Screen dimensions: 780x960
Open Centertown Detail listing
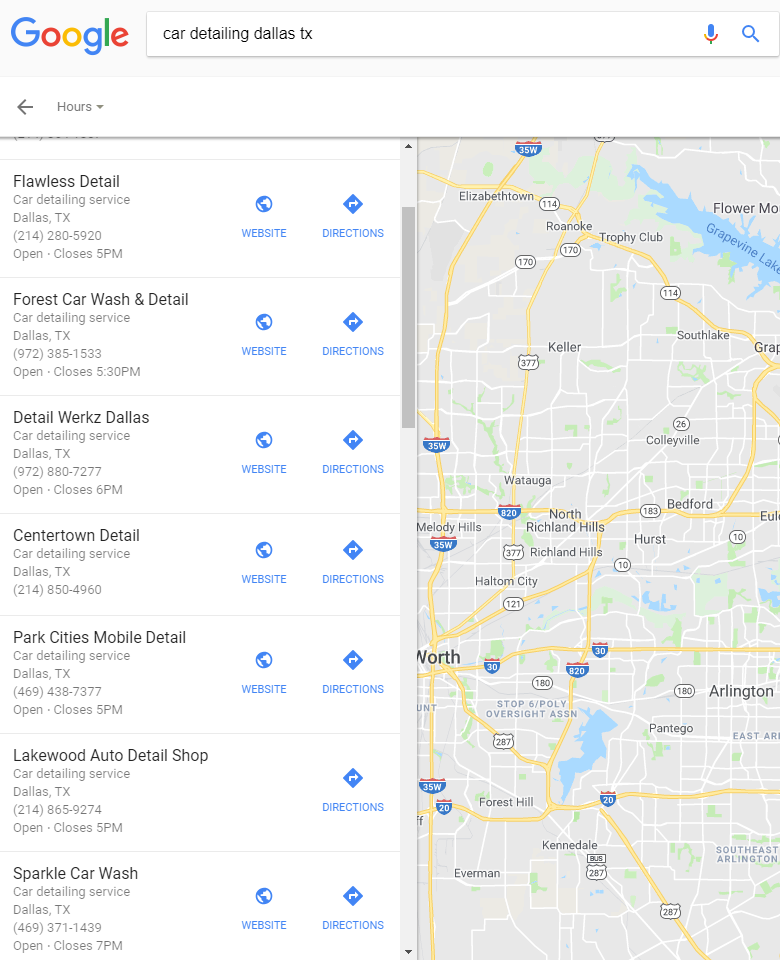76,536
